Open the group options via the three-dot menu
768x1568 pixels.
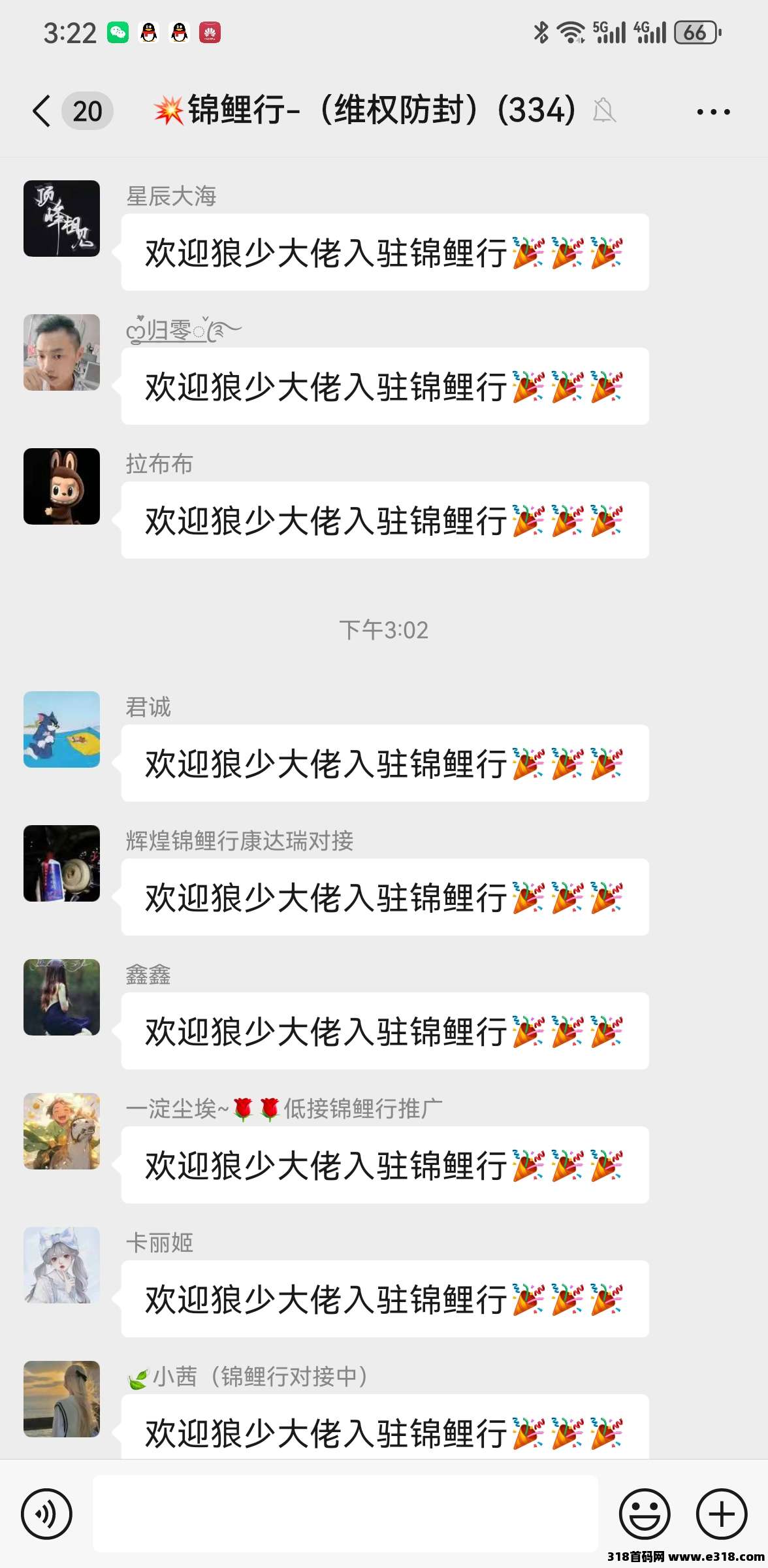pos(712,111)
